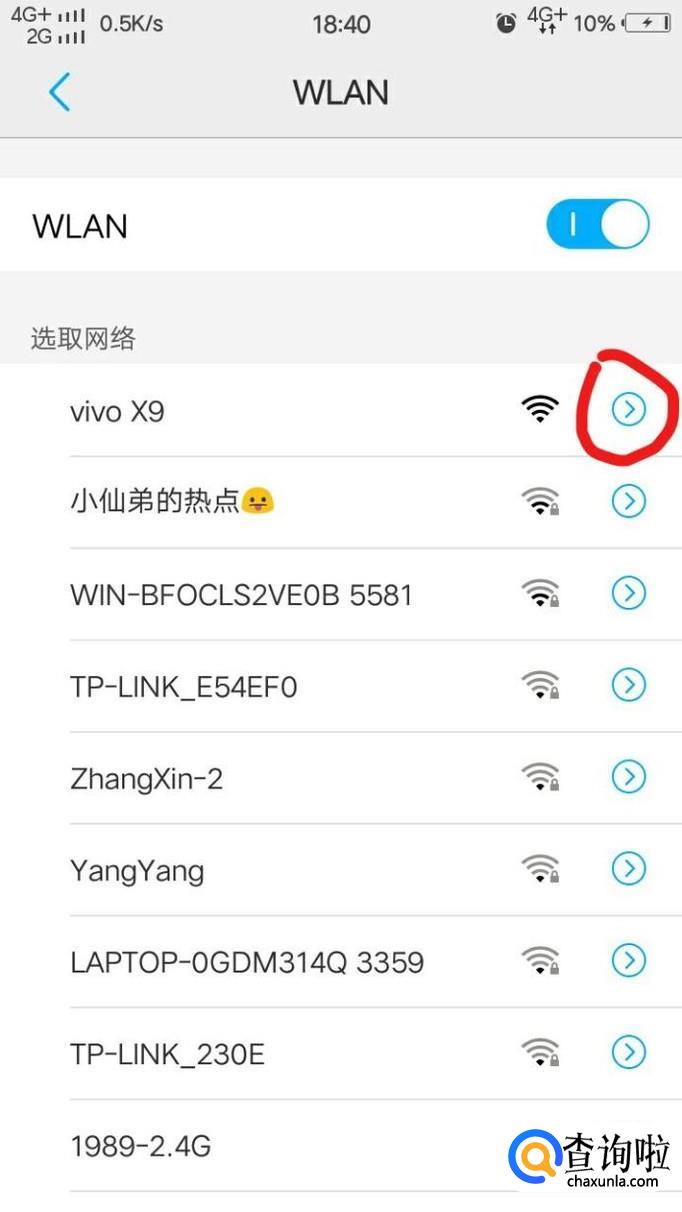Connect to WIN-BFOCLS2VE0B 5581
The width and height of the screenshot is (682, 1212).
click(x=240, y=595)
